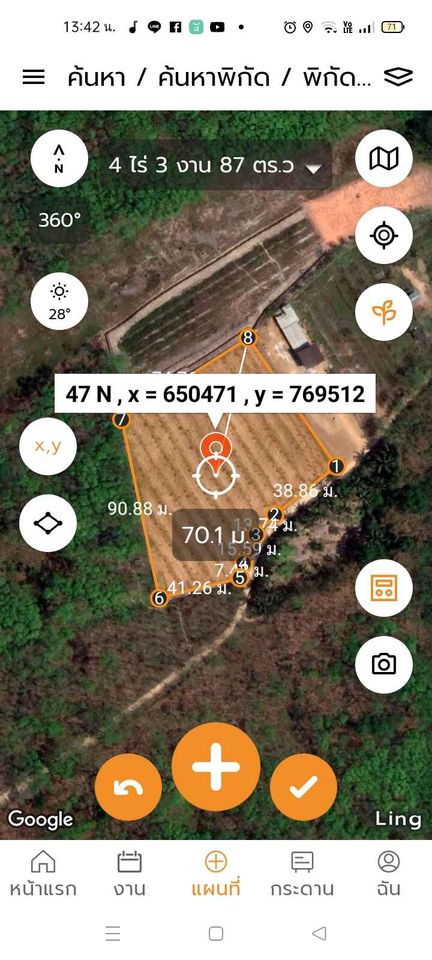Undo the last plotted point
The width and height of the screenshot is (432, 960).
tap(128, 787)
